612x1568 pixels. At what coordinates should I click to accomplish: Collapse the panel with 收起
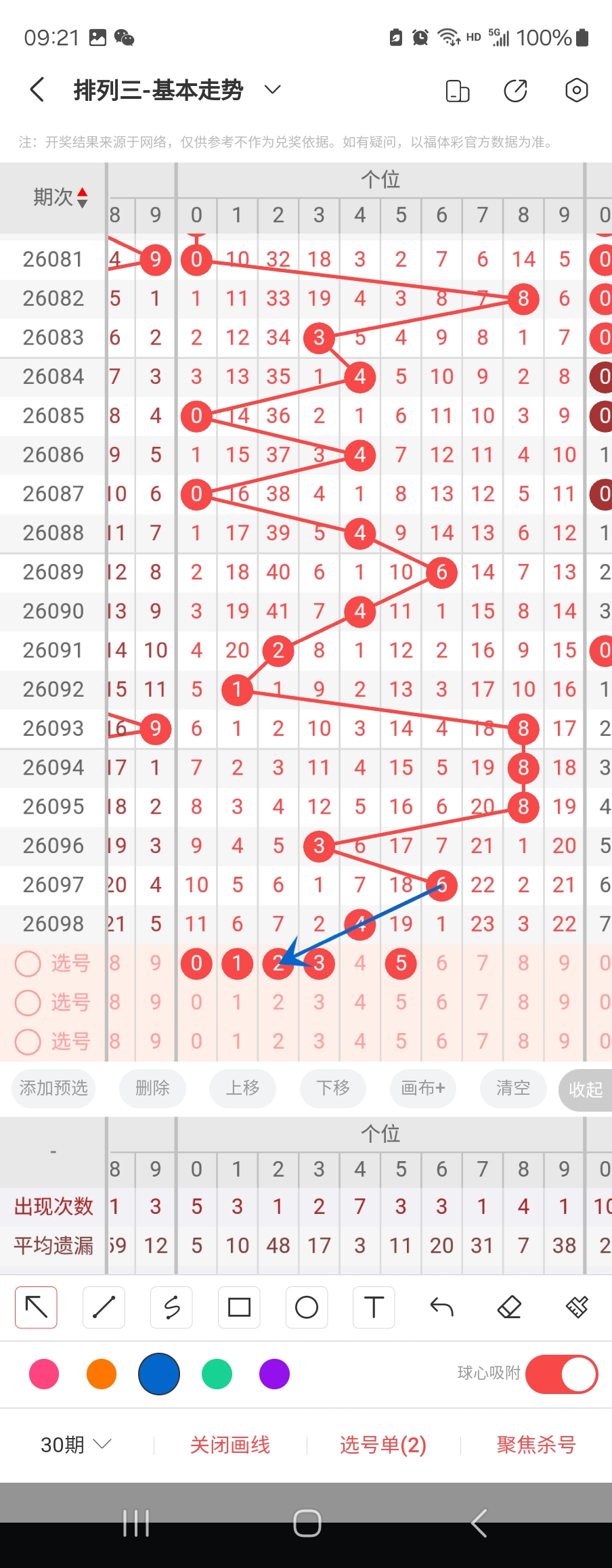pyautogui.click(x=585, y=1089)
